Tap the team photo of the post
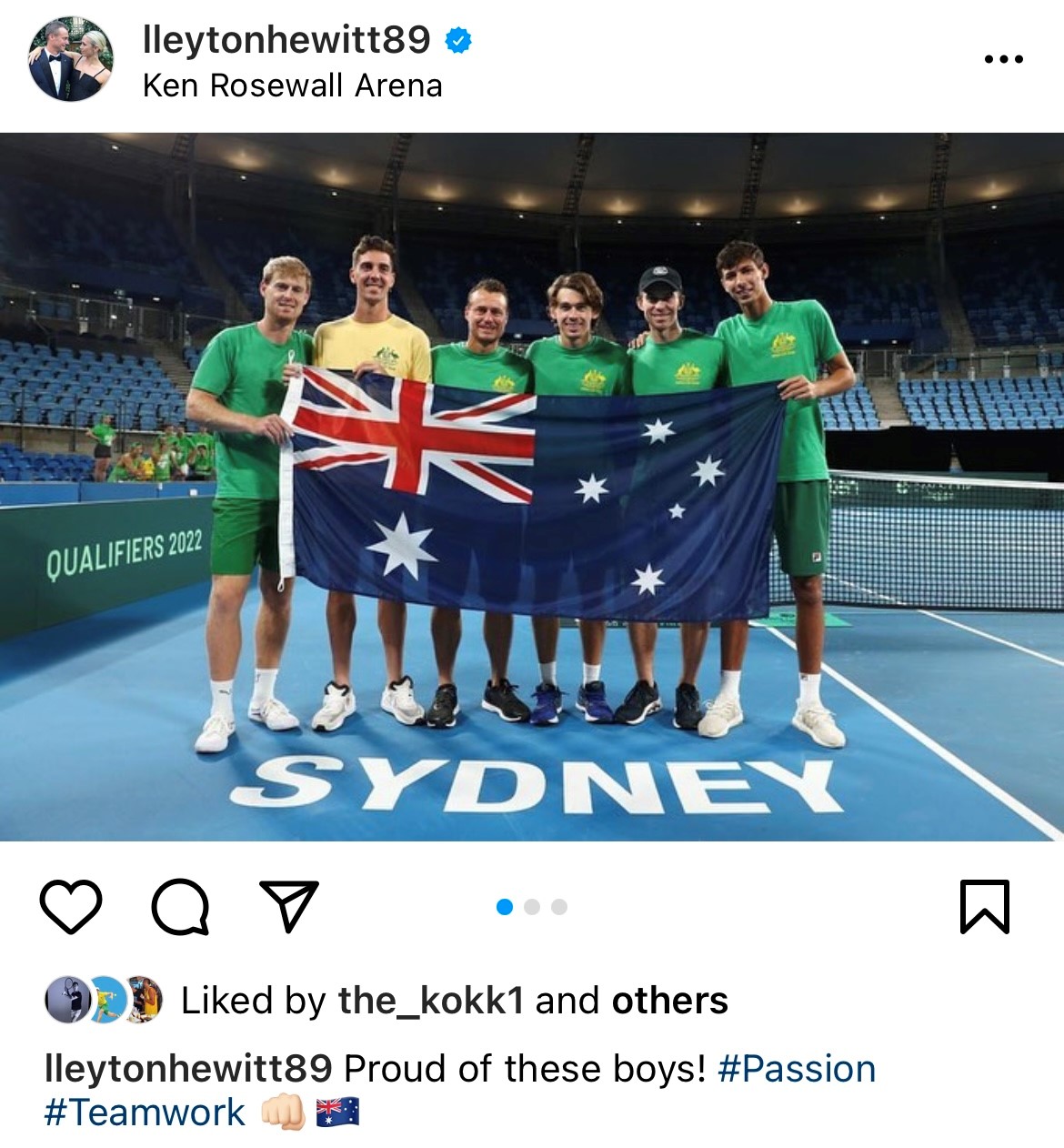 [x=532, y=487]
